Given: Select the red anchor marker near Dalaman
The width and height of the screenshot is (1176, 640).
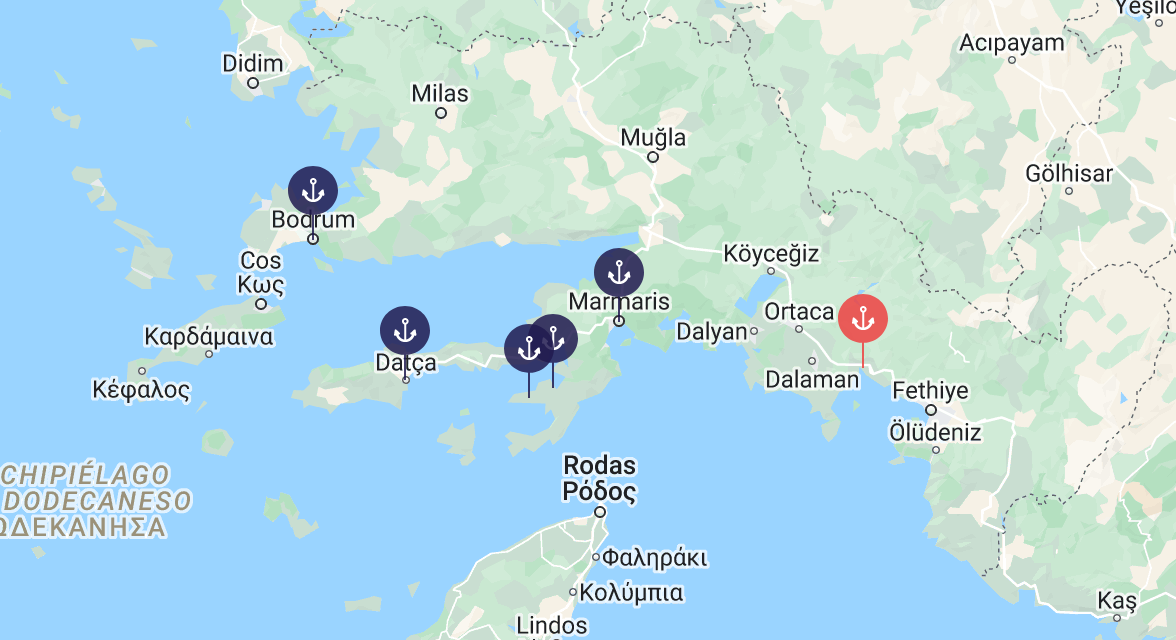Looking at the screenshot, I should (x=862, y=320).
